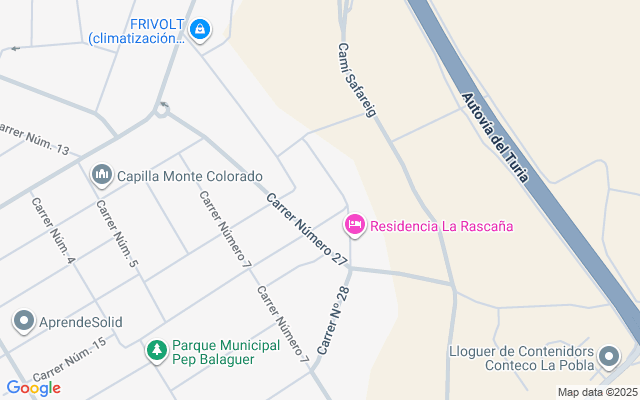Image resolution: width=640 pixels, height=400 pixels.
Task: Tap the AprendeSolid location pin
Action: (24, 321)
